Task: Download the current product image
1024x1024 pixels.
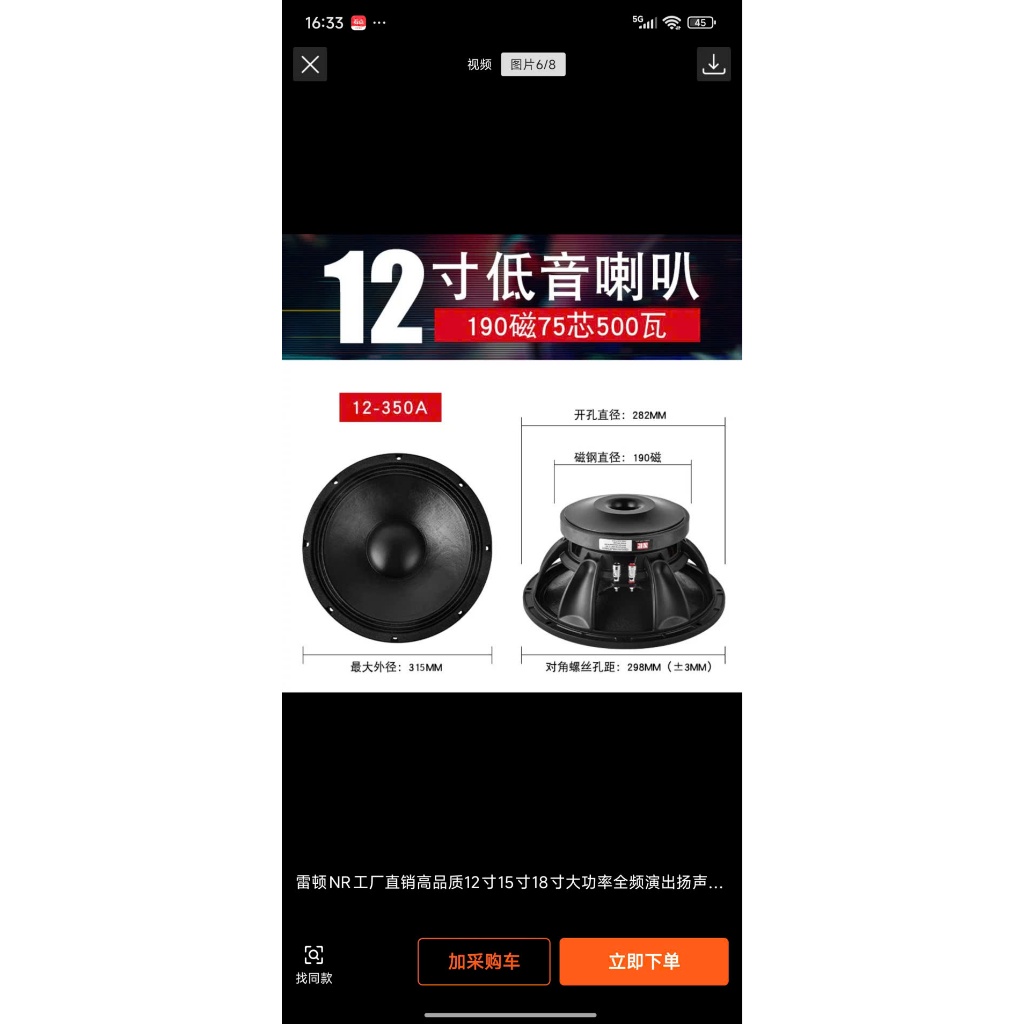Action: (x=713, y=65)
